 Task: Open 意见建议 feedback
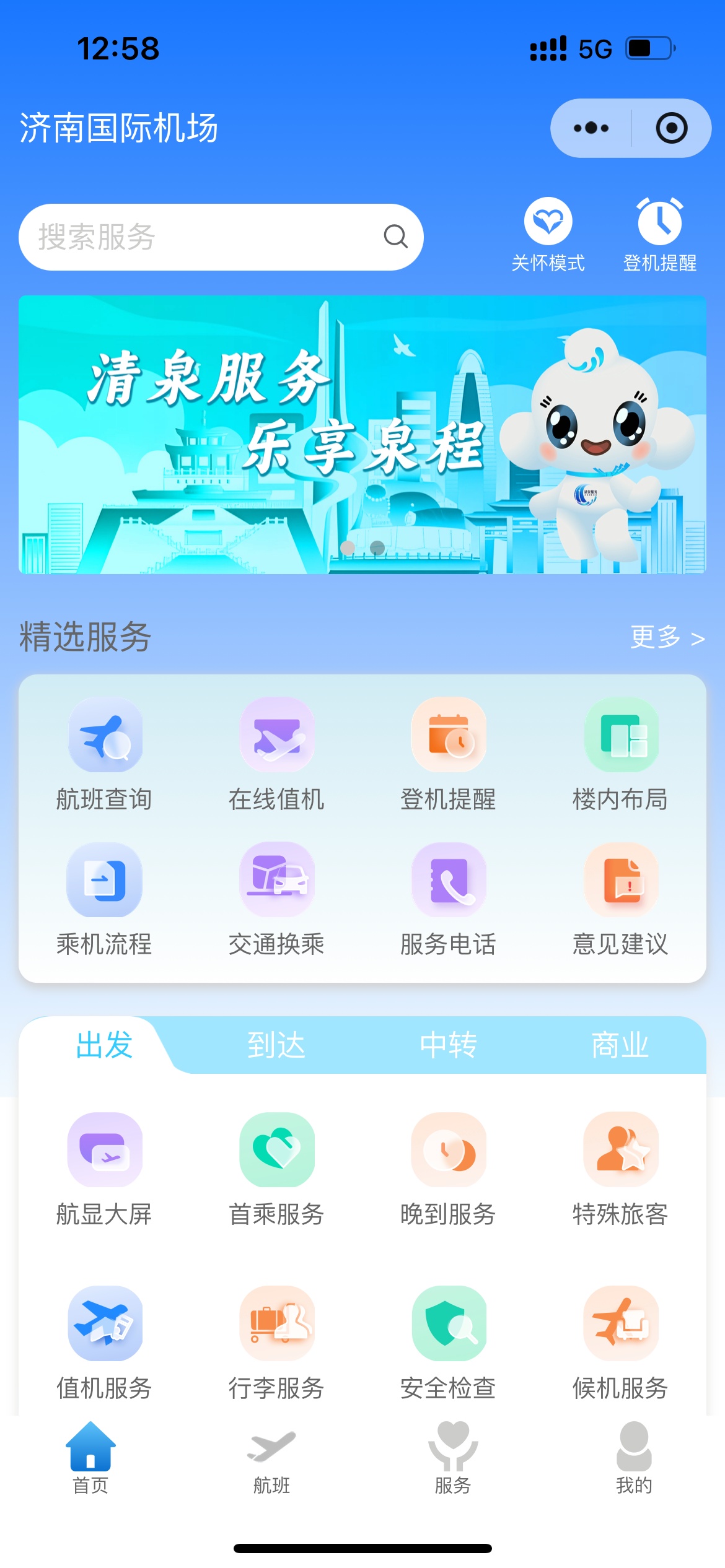[621, 899]
